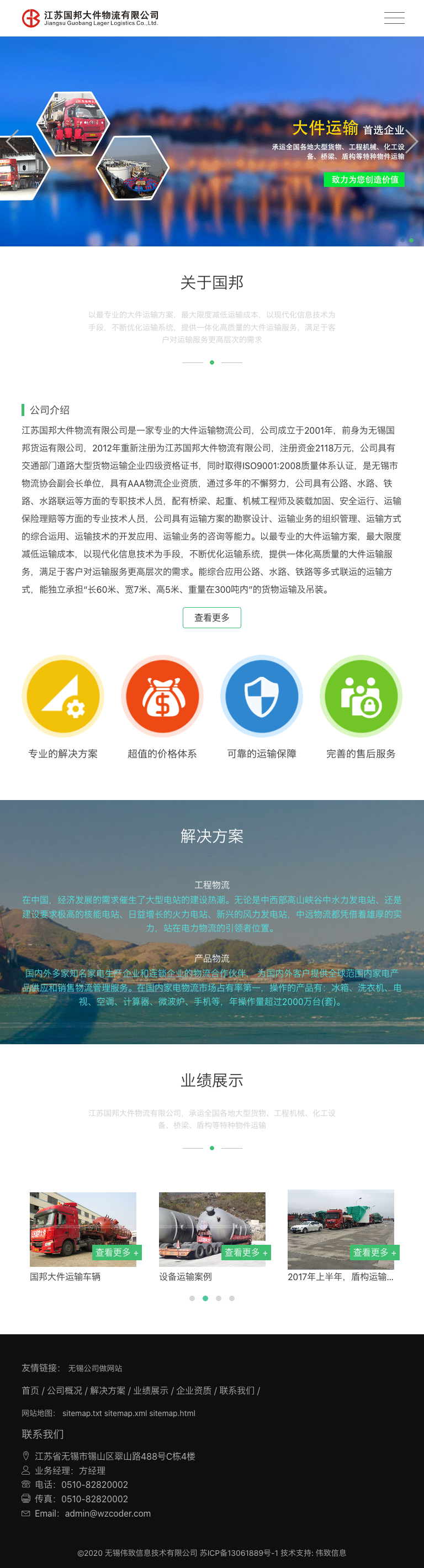This screenshot has width=424, height=1568.
Task: Open 无锡公司做网站 friendly link
Action: click(x=95, y=1369)
